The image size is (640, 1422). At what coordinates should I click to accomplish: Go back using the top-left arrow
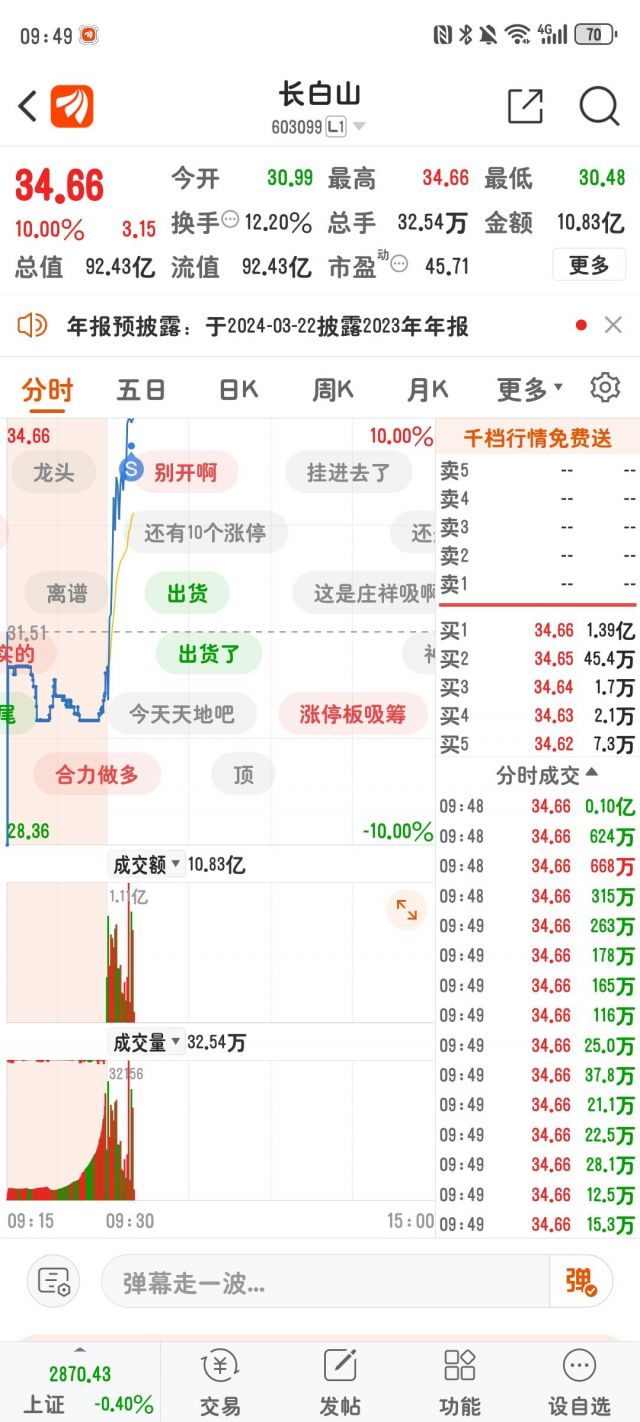tap(28, 106)
